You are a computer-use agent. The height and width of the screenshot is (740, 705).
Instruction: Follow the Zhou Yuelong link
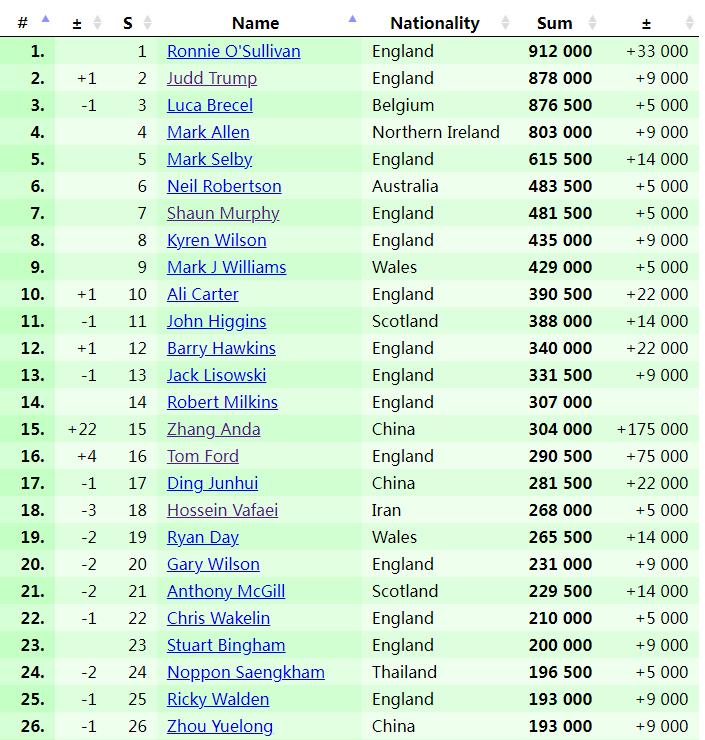(x=219, y=726)
